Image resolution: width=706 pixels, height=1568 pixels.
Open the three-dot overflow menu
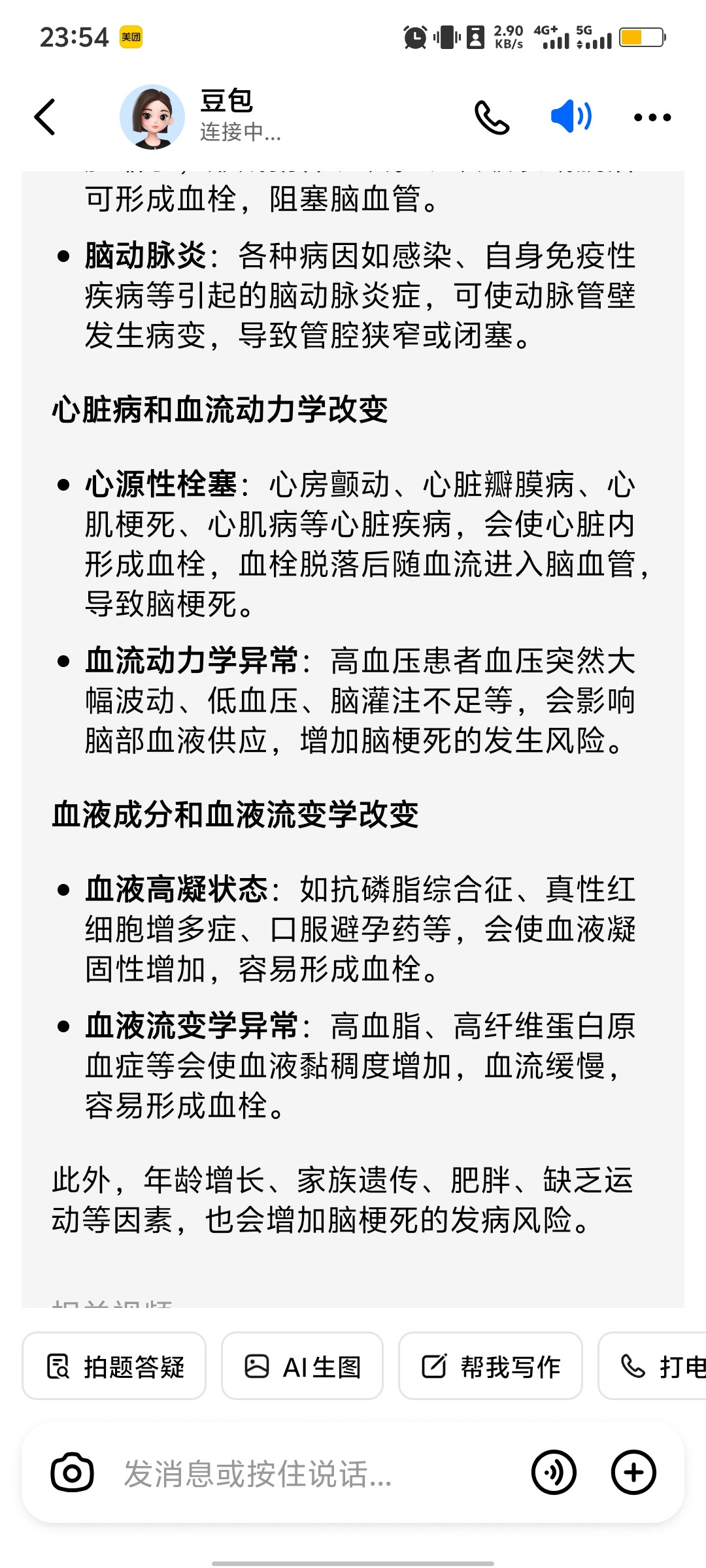652,118
